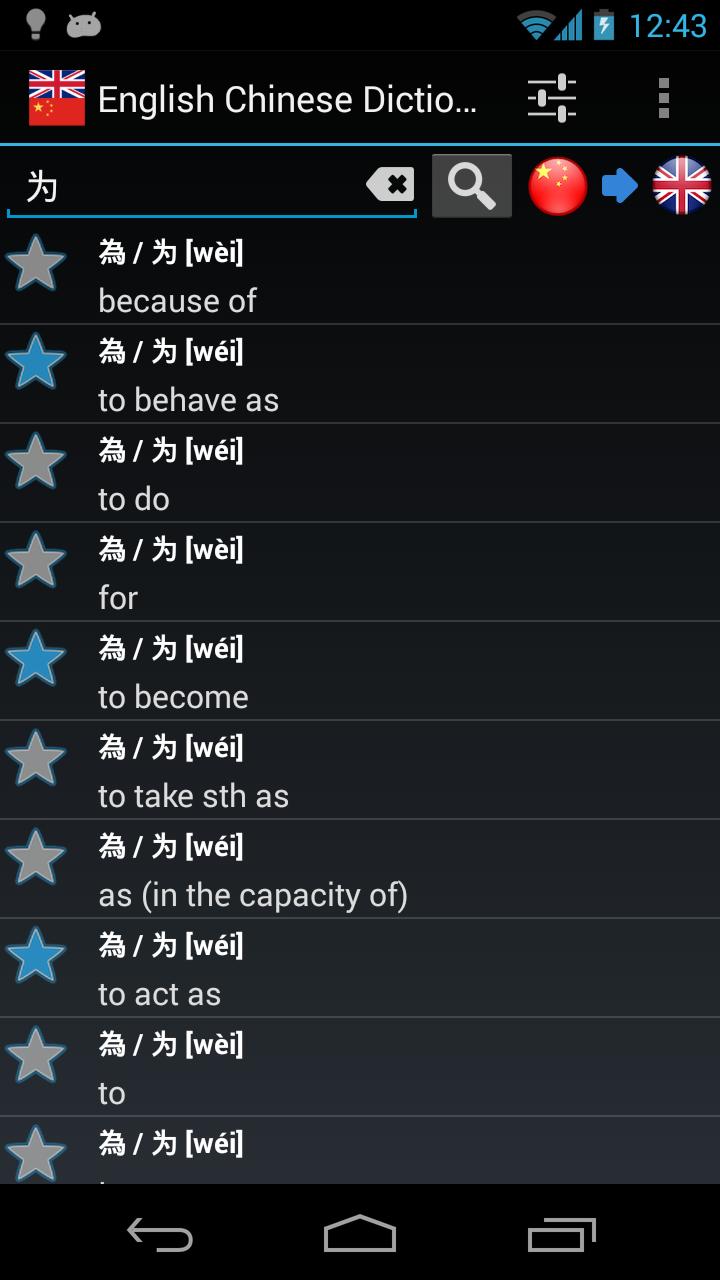Tap the Chinese flag source language
This screenshot has width=720, height=1280.
tap(557, 186)
